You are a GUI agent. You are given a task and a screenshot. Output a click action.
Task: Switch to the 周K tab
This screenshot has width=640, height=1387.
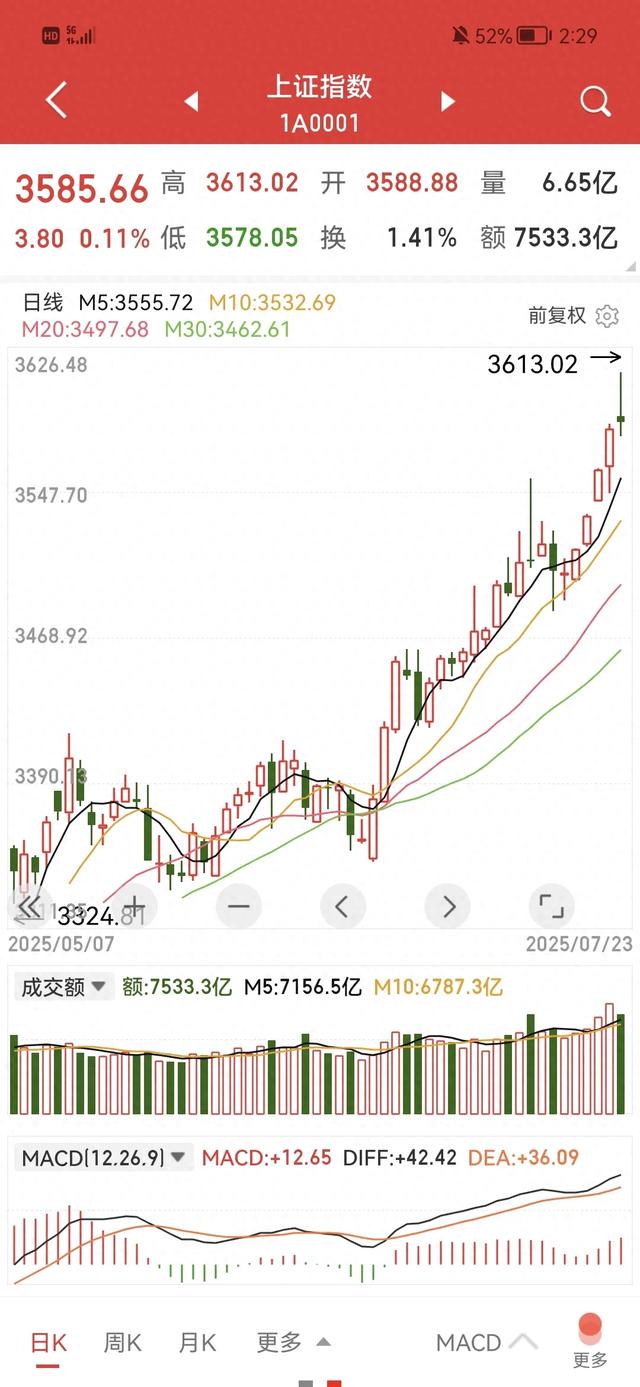click(122, 1342)
